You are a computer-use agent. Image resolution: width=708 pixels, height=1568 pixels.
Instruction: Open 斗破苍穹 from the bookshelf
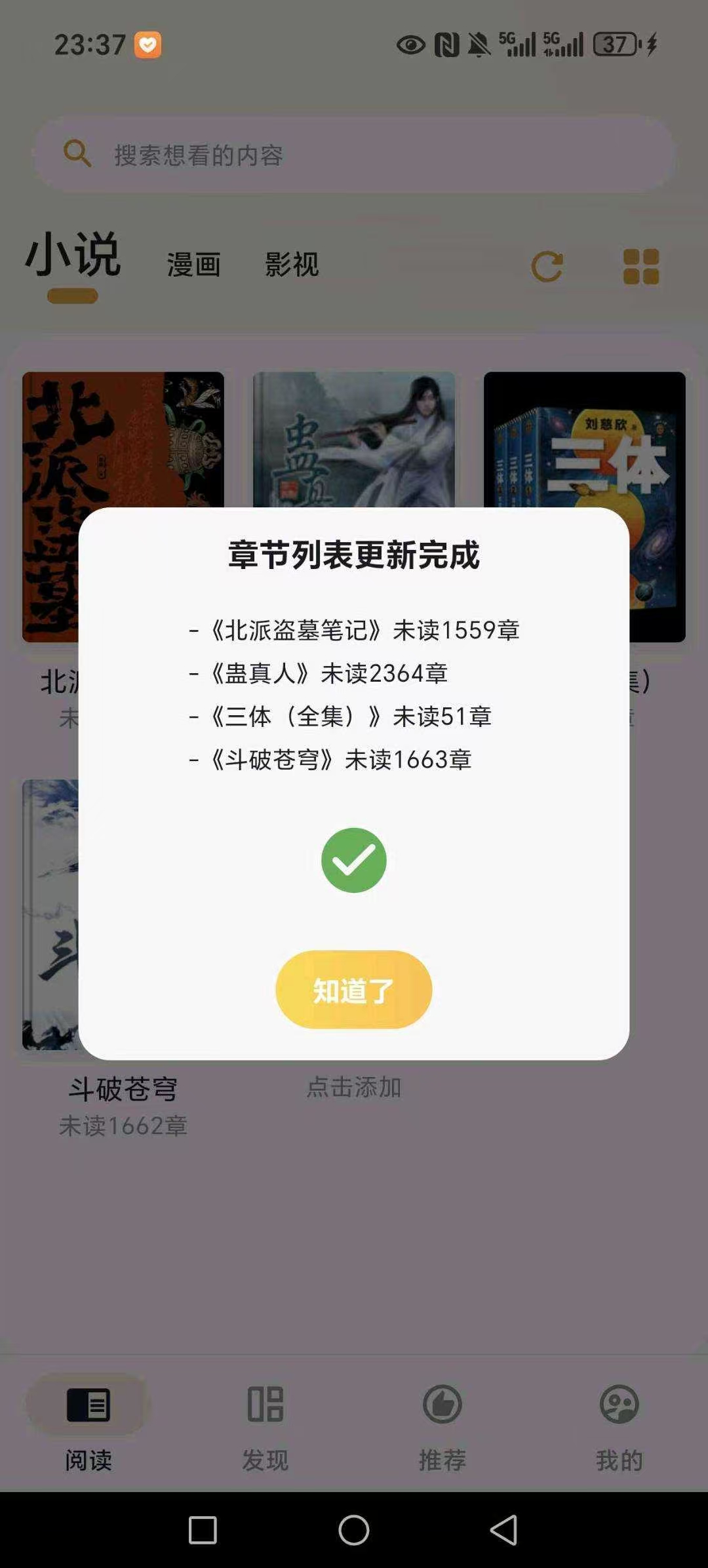123,1089
